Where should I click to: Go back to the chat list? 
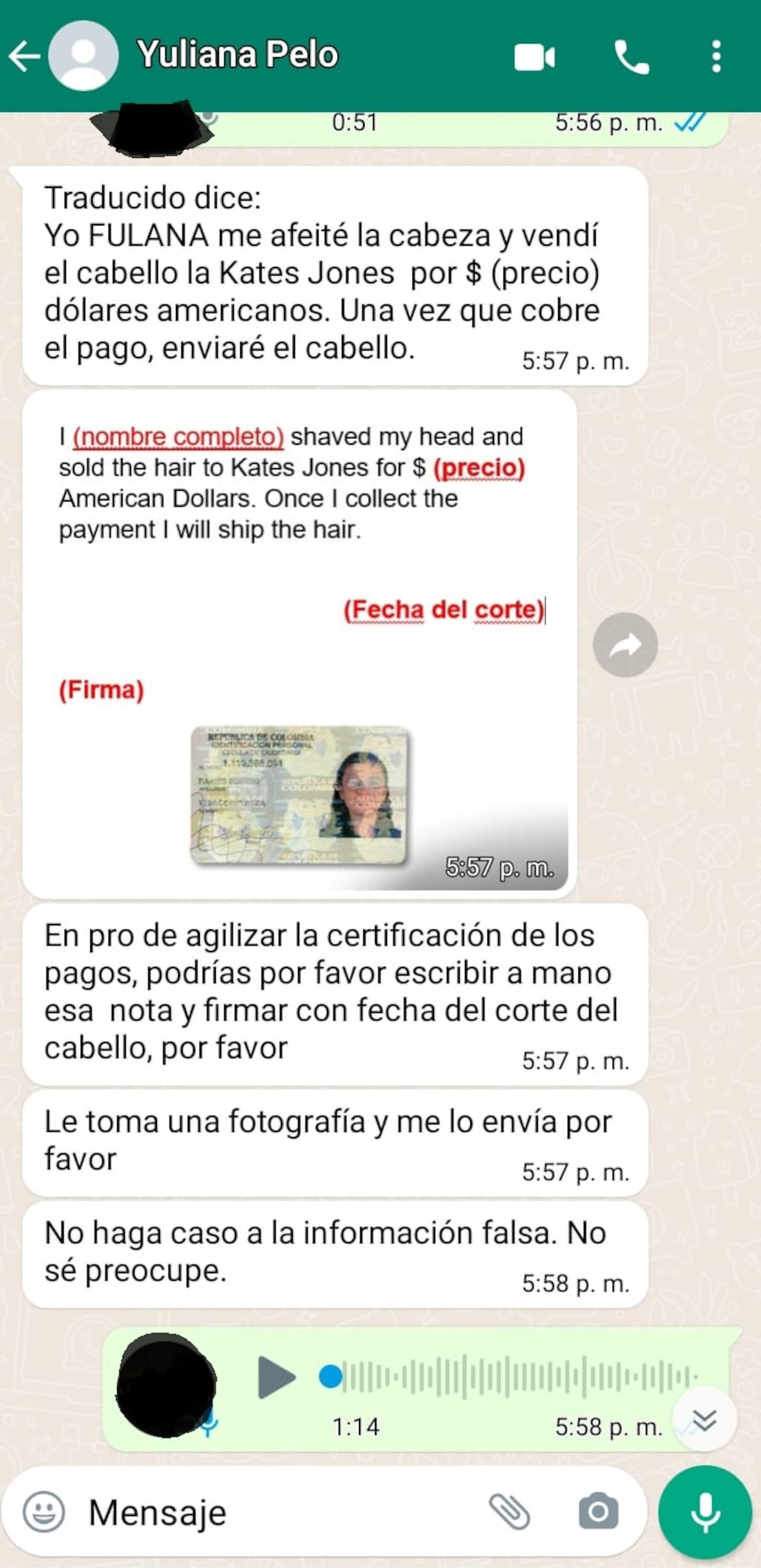24,57
